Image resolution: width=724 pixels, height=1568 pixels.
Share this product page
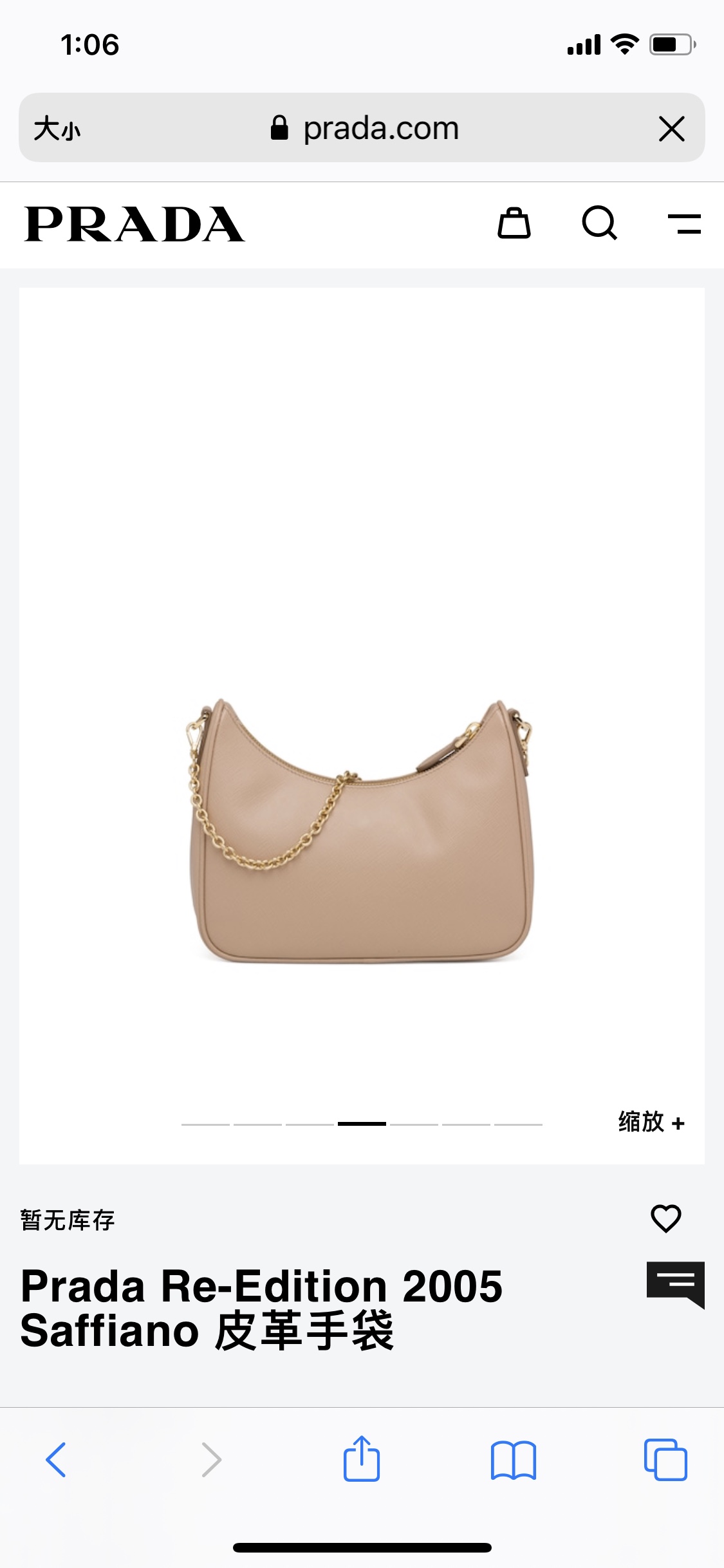(x=362, y=1460)
